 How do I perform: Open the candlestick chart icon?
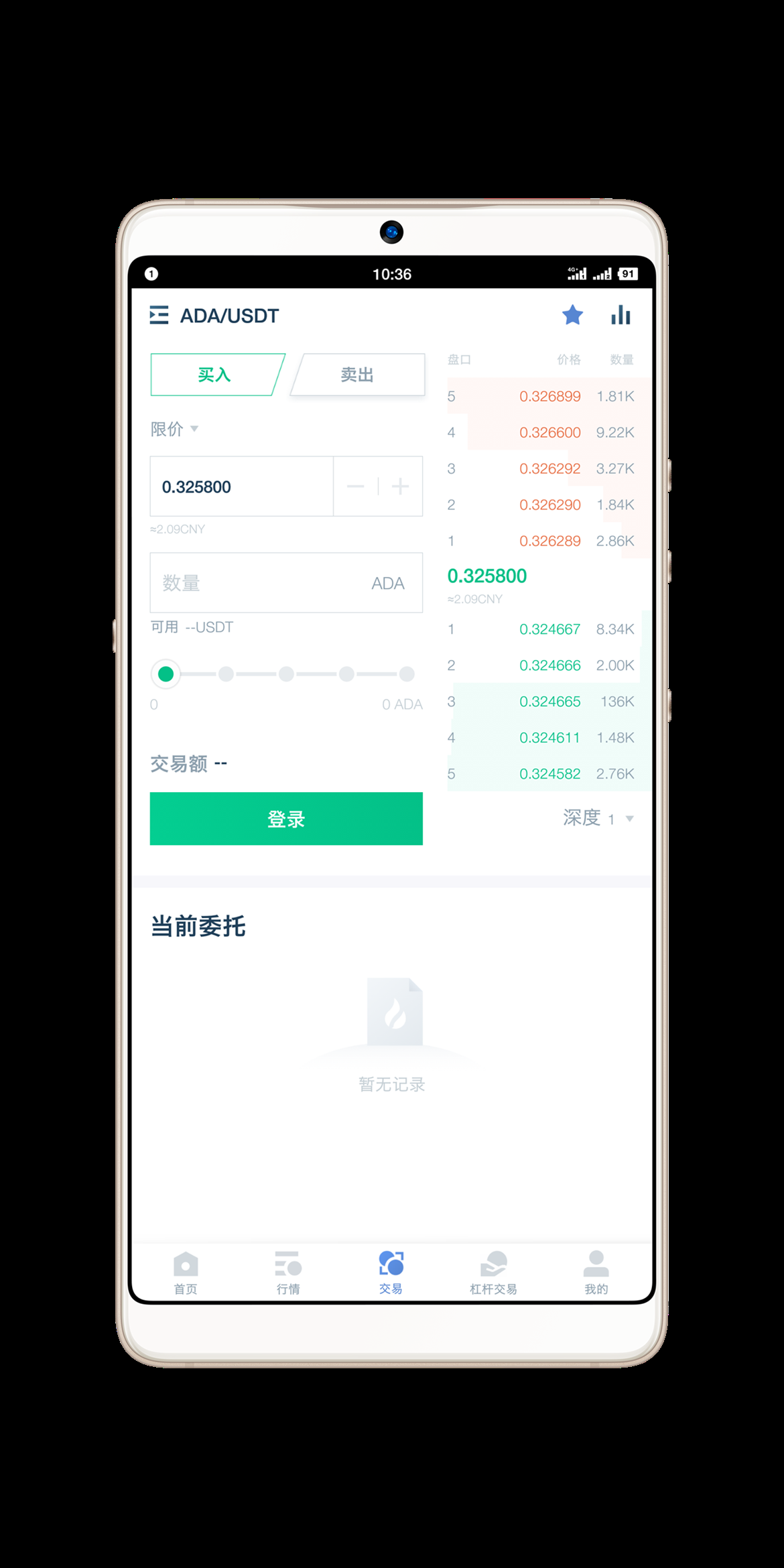(620, 315)
